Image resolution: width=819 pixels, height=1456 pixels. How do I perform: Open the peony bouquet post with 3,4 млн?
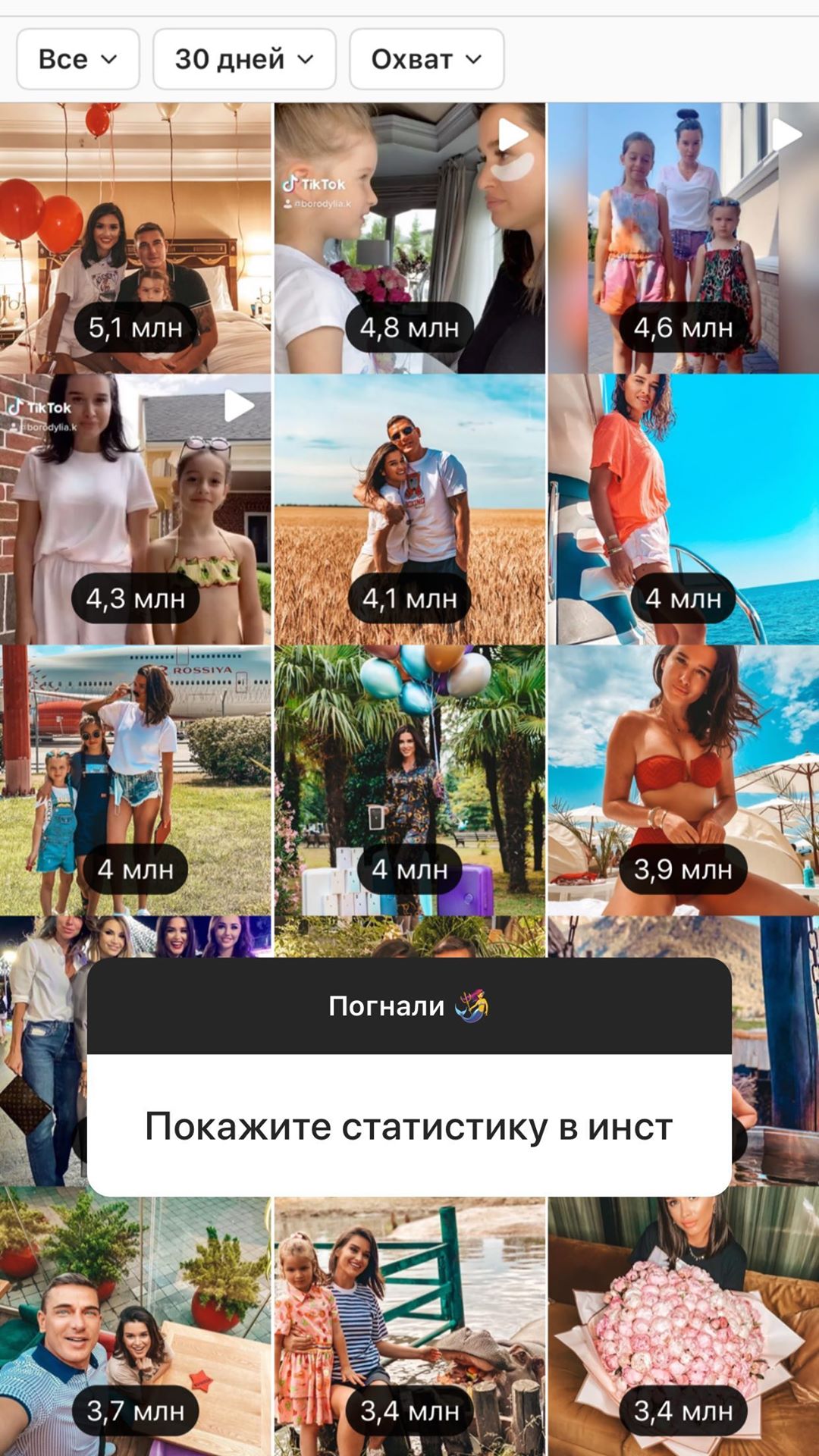tap(683, 1323)
